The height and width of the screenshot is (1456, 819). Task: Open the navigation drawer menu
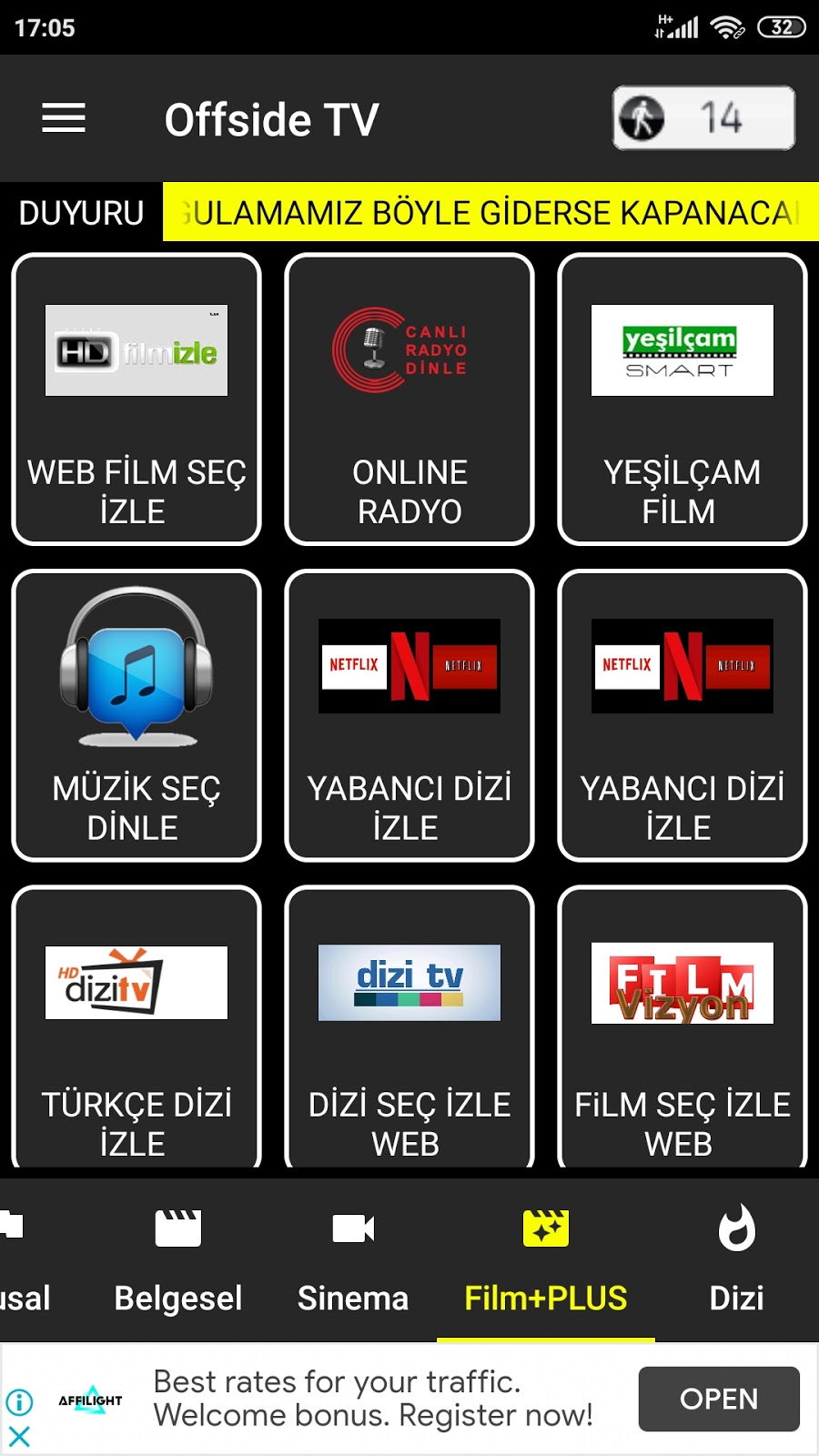(63, 117)
